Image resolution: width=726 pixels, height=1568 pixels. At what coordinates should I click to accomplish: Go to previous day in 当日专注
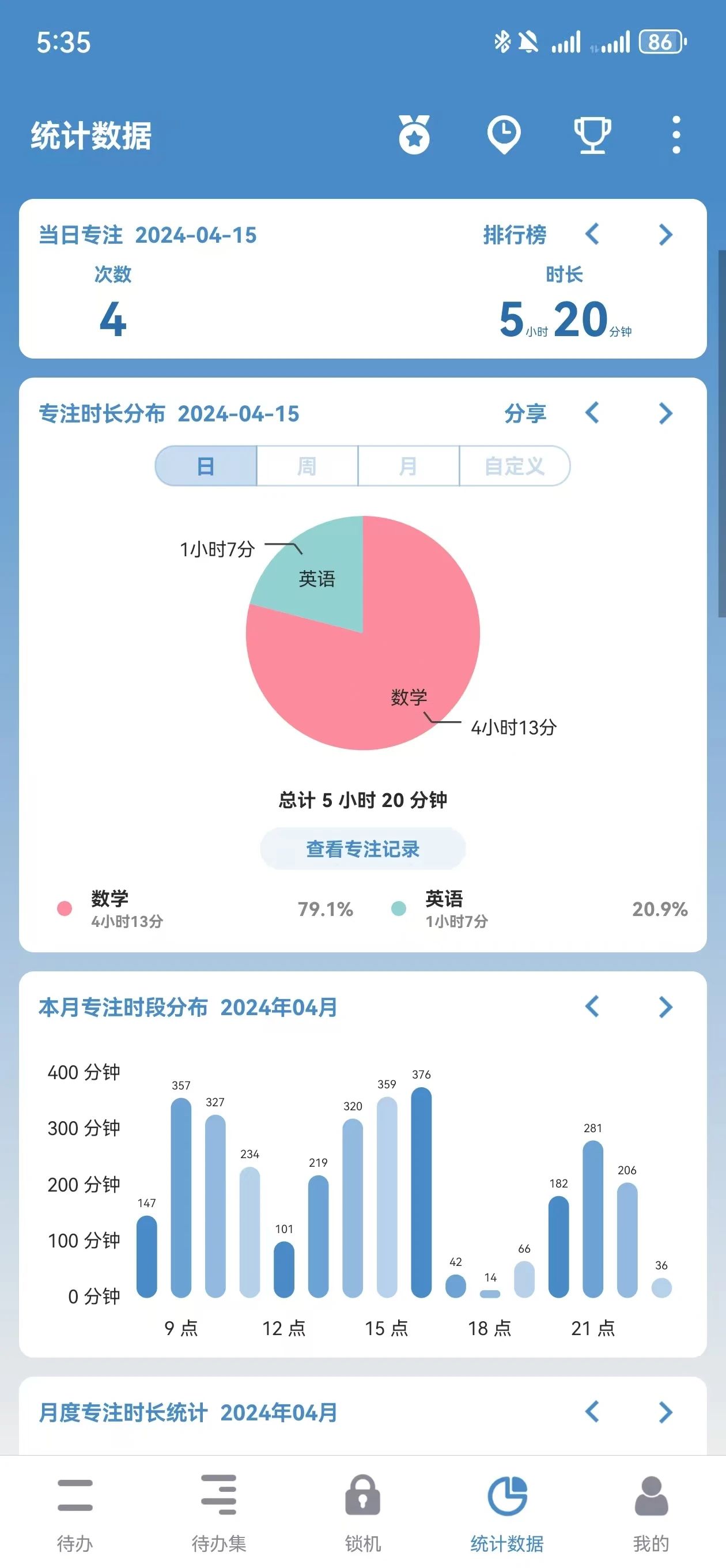pyautogui.click(x=592, y=235)
